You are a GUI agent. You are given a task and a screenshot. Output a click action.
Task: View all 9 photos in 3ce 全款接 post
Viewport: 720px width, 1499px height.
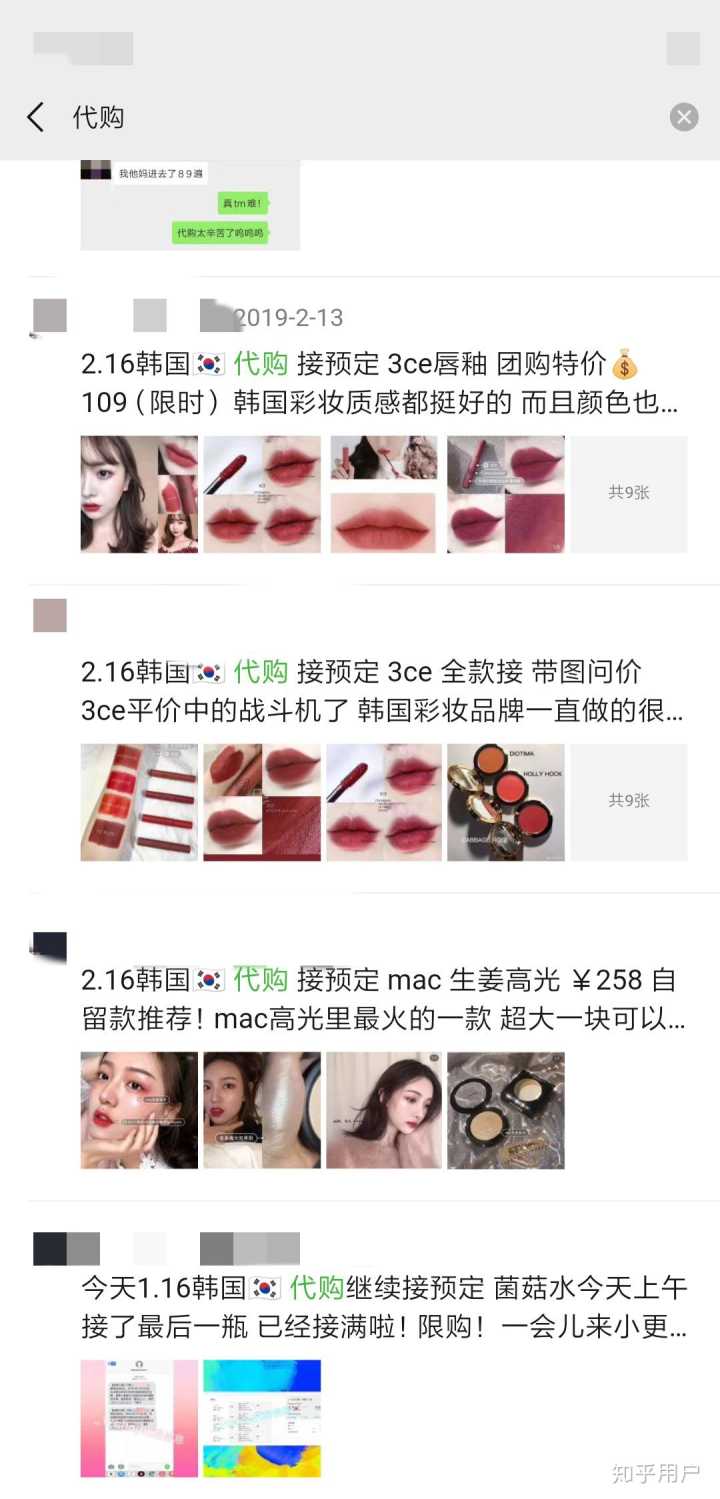coord(629,801)
